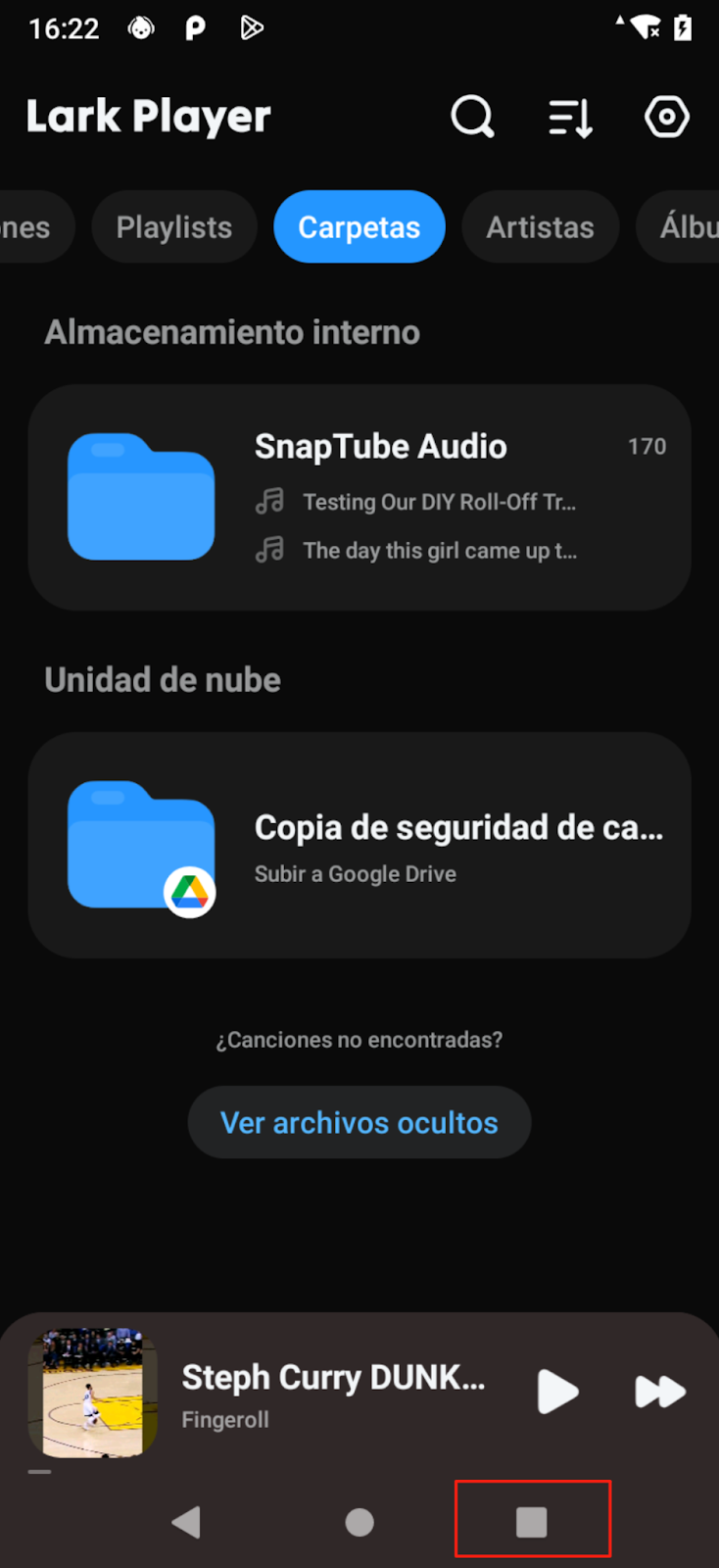
Task: Open the recent apps overview button
Action: (533, 1522)
